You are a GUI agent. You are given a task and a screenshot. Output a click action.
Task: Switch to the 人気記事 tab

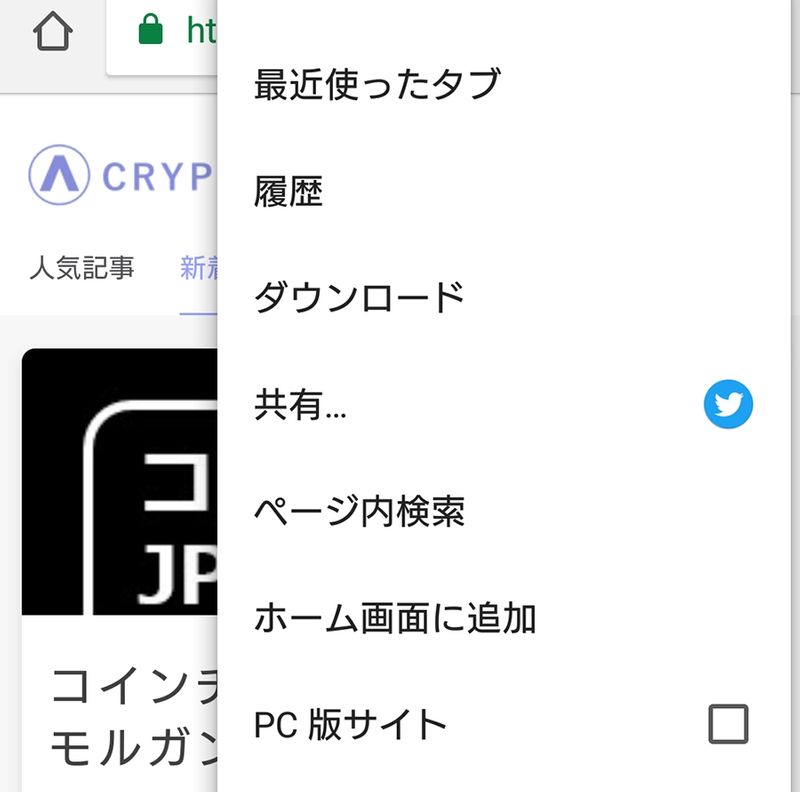[82, 268]
